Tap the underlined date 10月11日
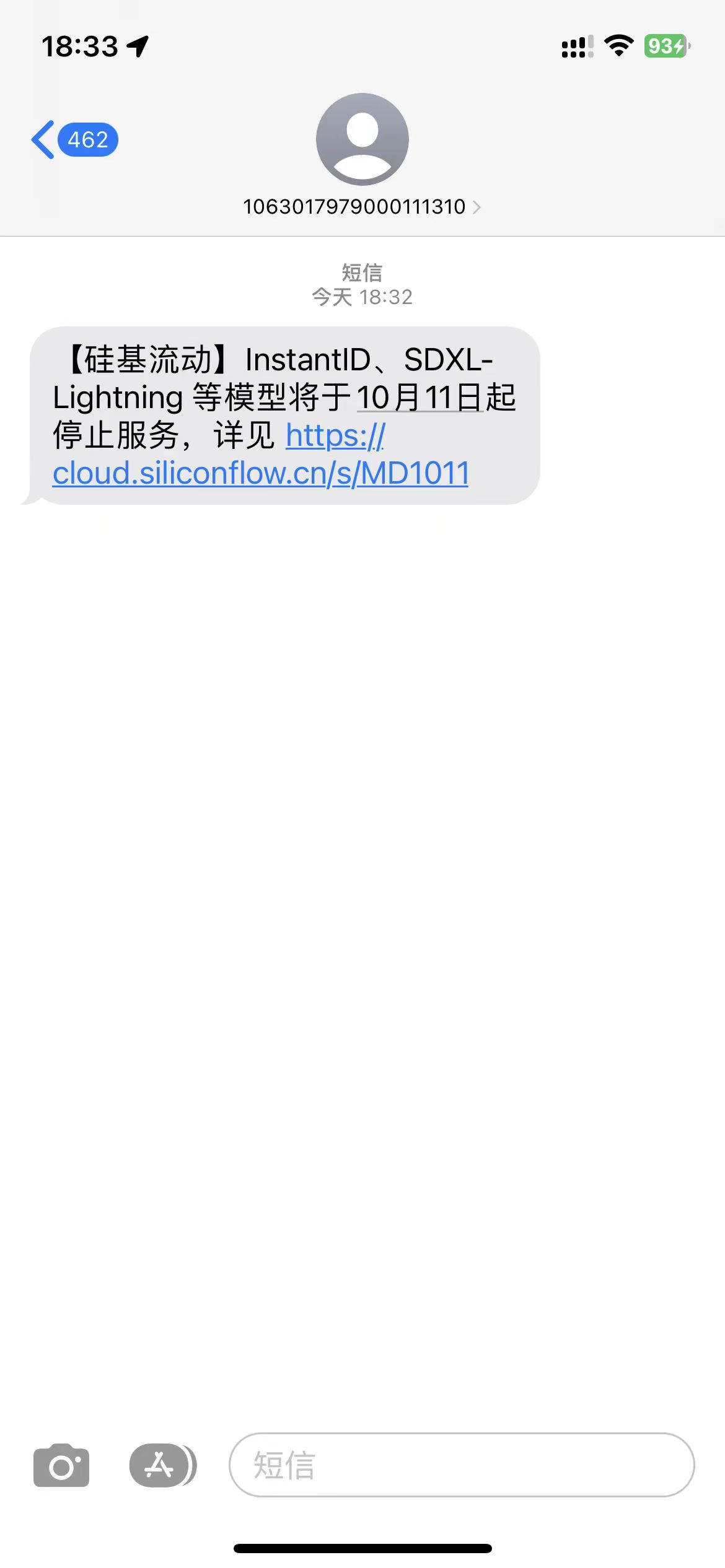Screen dimensions: 725x1568 click(x=420, y=398)
